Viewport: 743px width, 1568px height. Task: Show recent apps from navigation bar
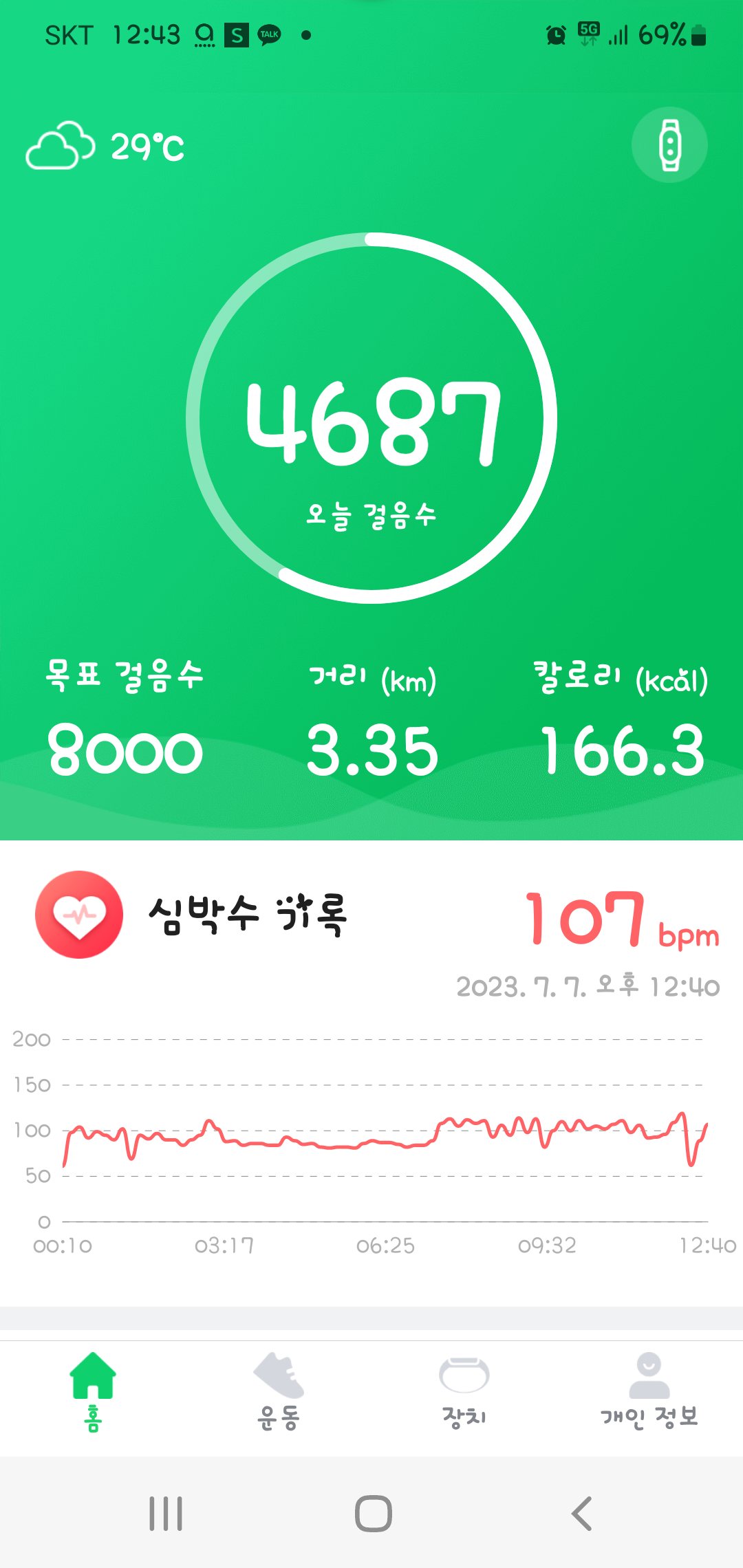(x=166, y=1513)
